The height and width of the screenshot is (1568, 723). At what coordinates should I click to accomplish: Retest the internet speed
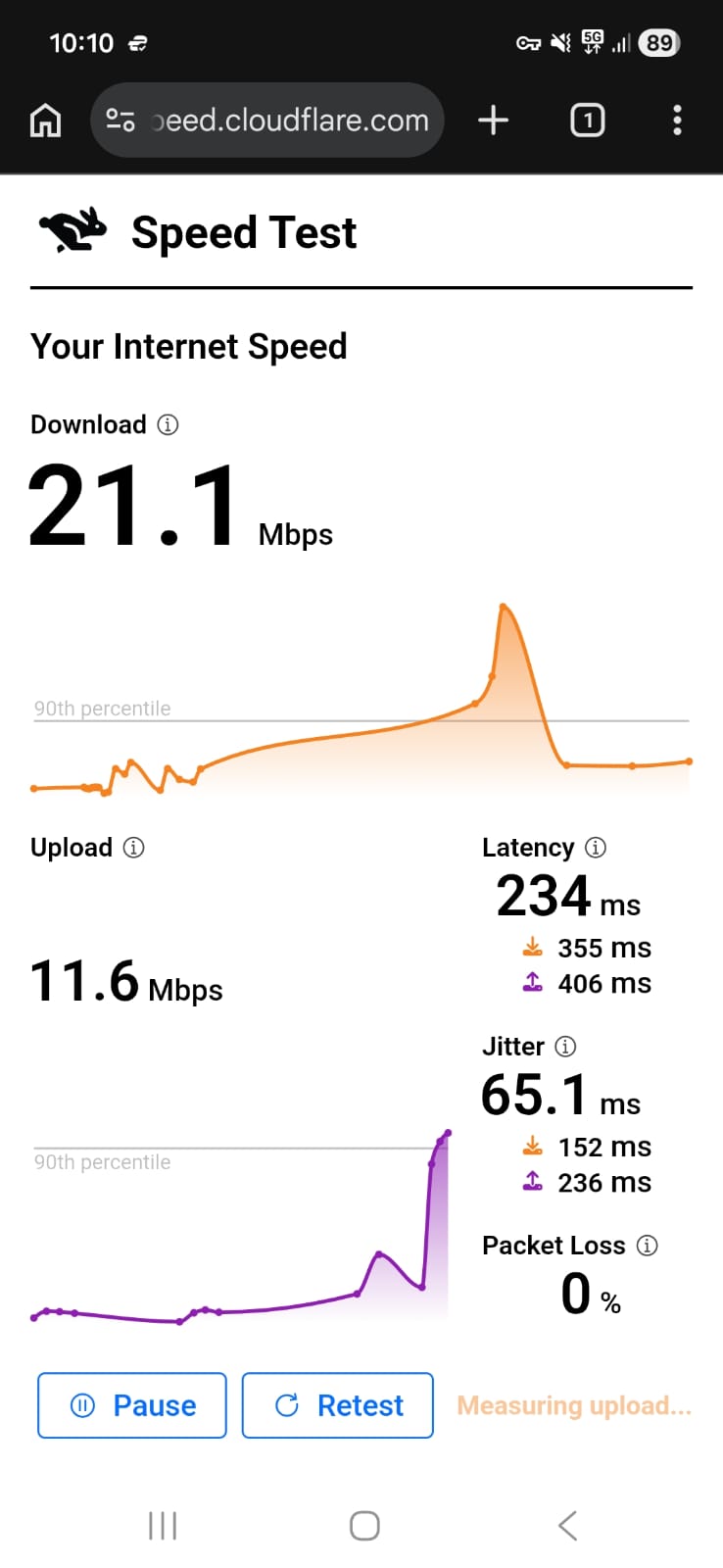coord(337,1405)
